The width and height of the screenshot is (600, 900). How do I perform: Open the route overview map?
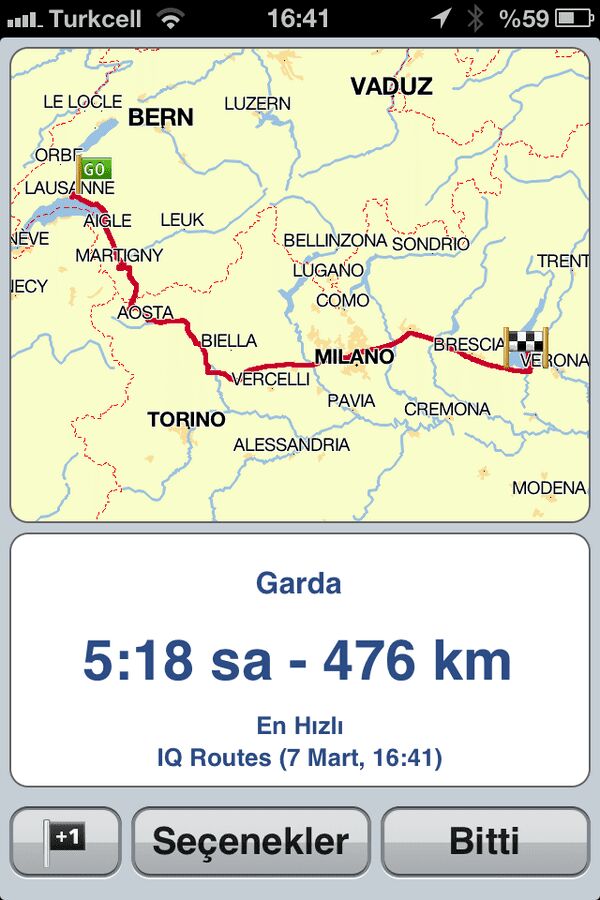click(x=300, y=285)
